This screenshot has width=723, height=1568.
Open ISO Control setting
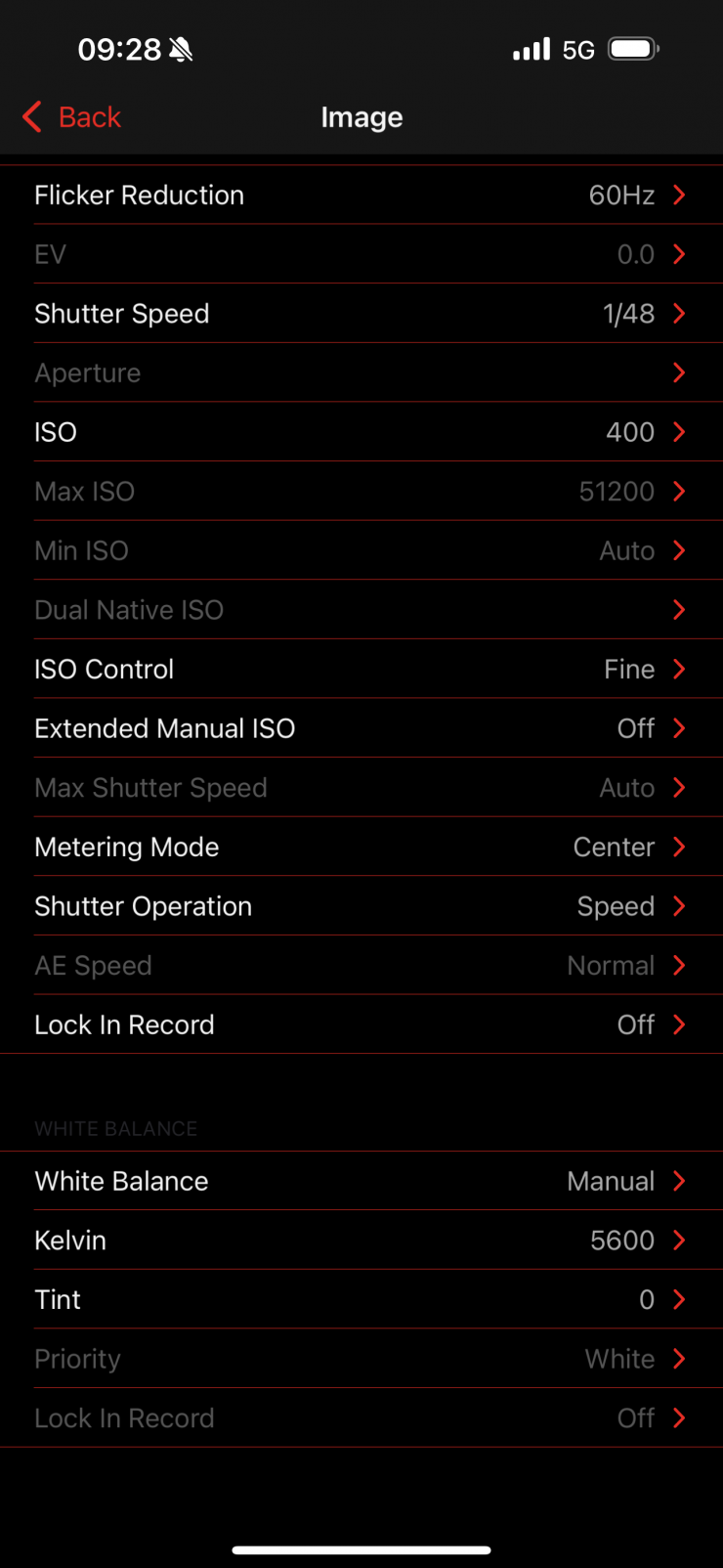click(361, 670)
